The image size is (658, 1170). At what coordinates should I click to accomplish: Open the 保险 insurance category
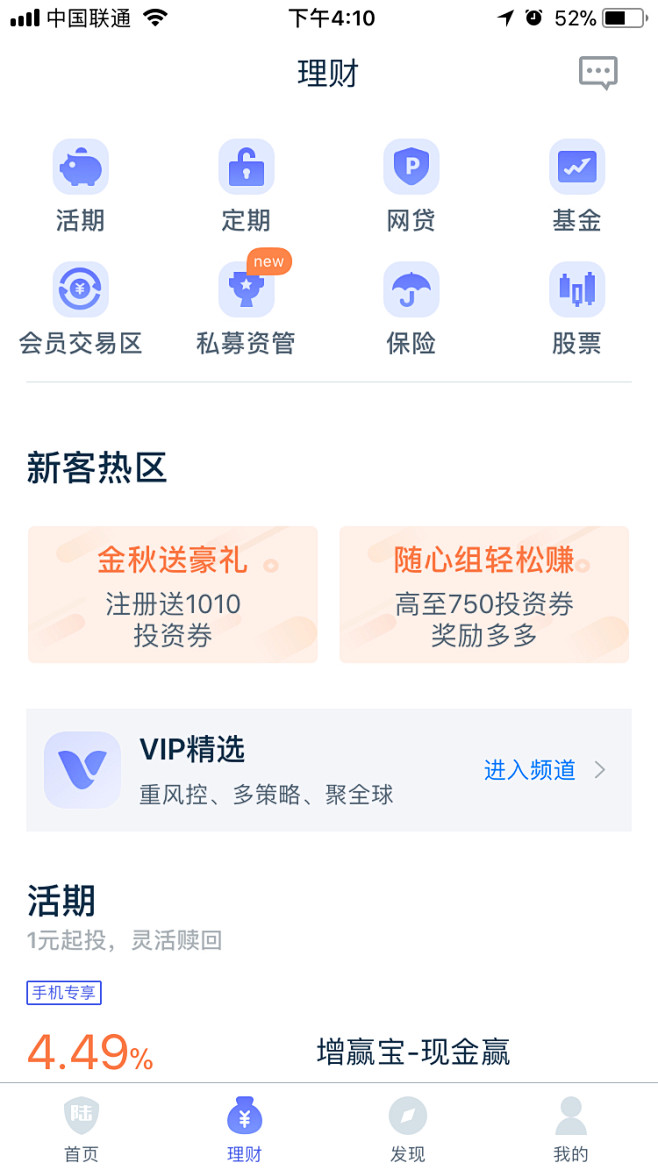point(411,309)
